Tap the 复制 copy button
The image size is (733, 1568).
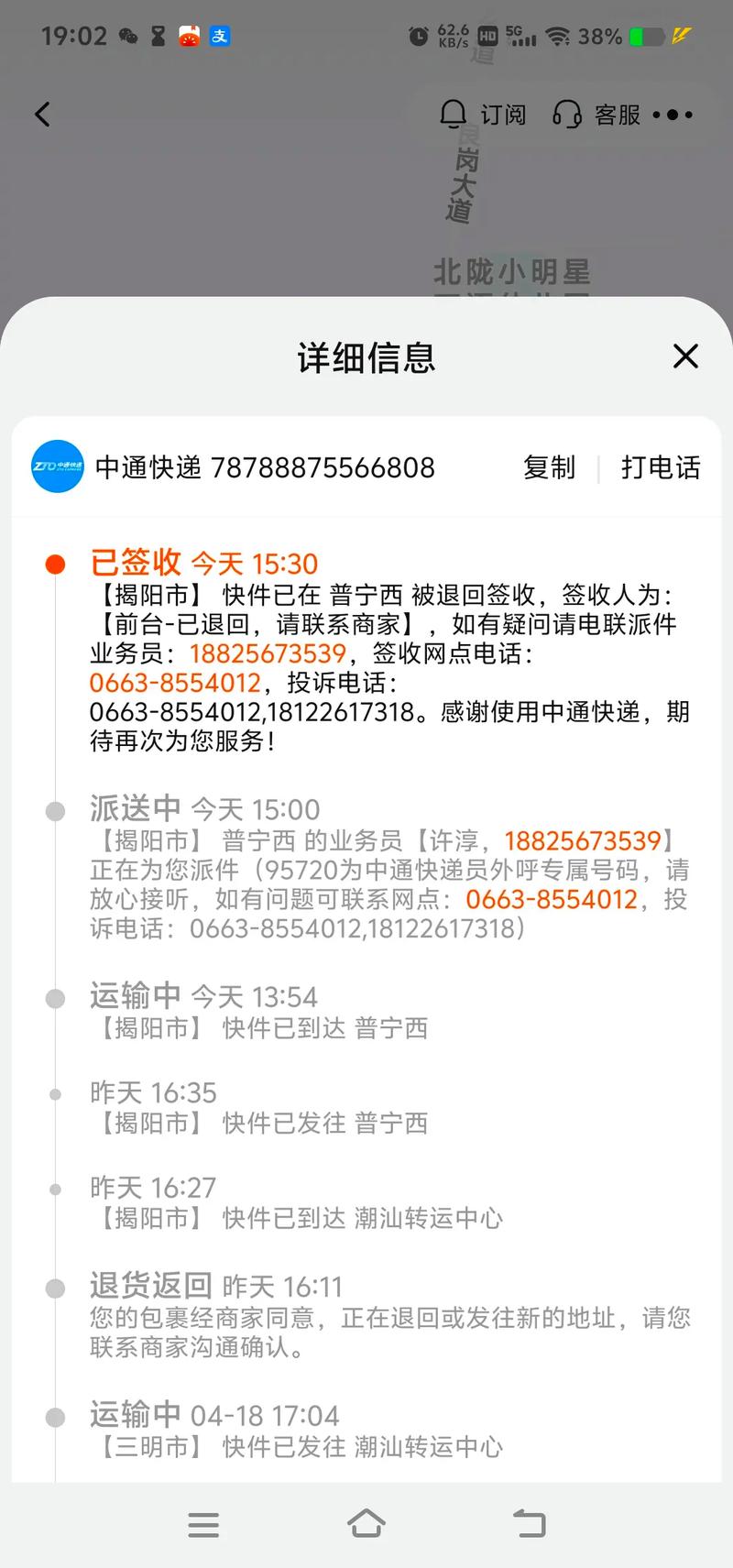click(549, 467)
